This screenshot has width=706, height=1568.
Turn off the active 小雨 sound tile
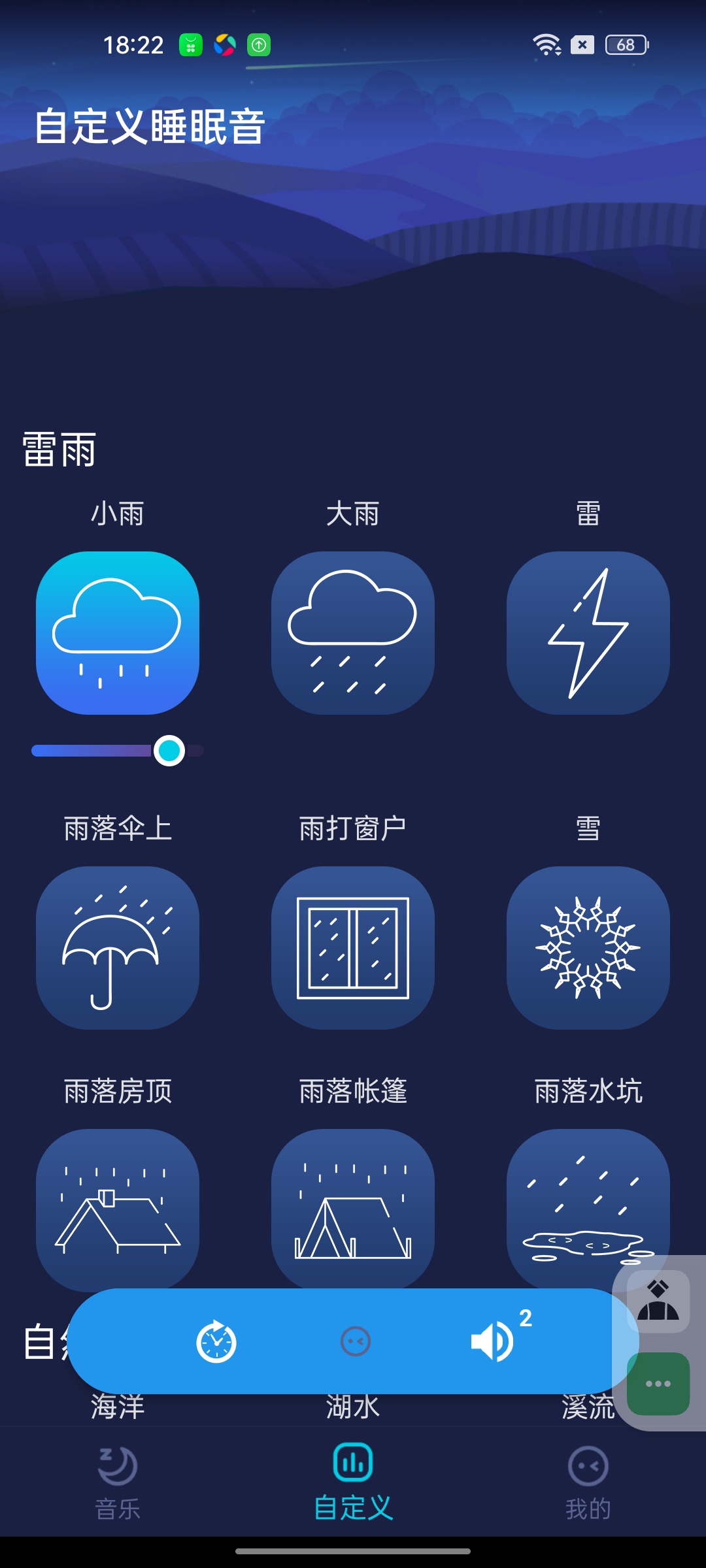tap(118, 632)
